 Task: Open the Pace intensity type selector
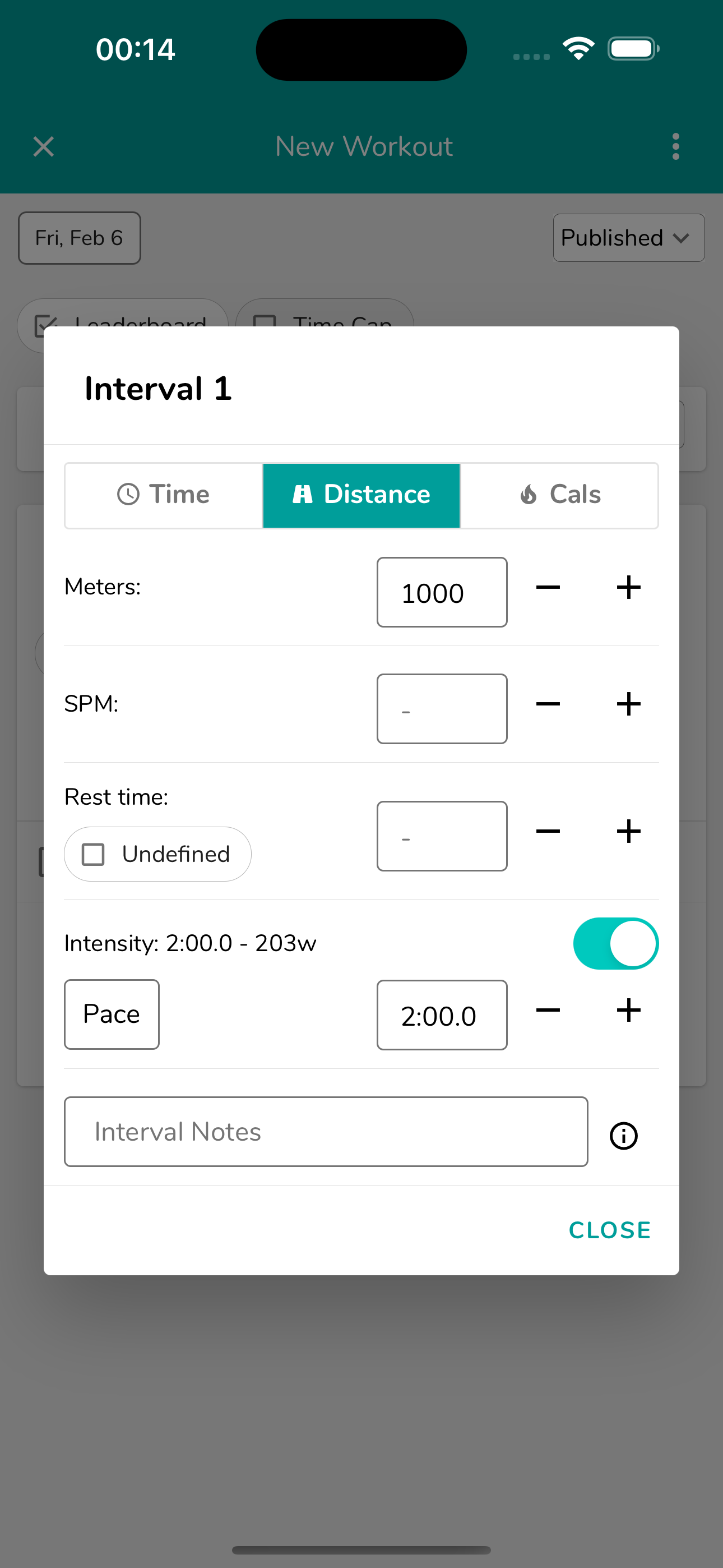pos(112,1014)
